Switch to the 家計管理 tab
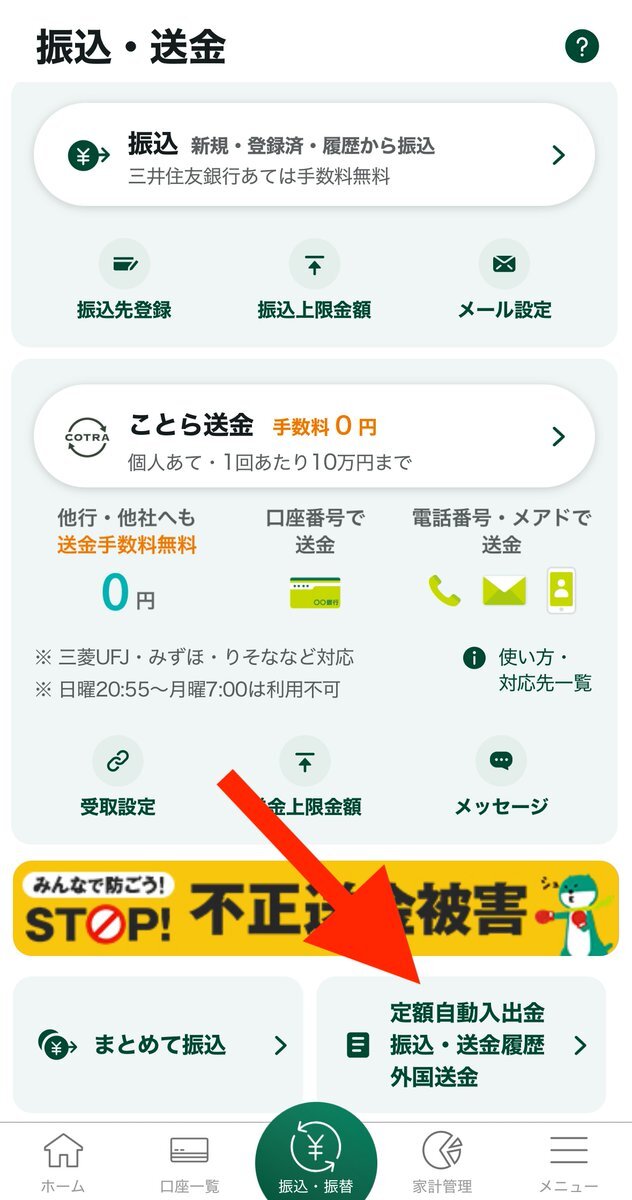Screen dimensions: 632x1200 pos(441,1162)
